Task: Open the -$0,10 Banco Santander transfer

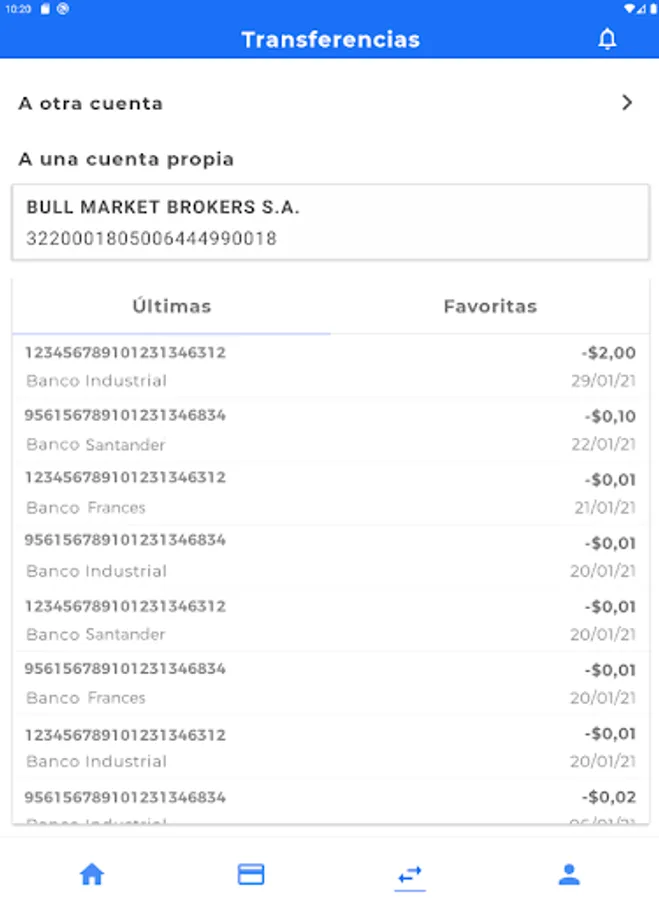Action: pyautogui.click(x=329, y=429)
